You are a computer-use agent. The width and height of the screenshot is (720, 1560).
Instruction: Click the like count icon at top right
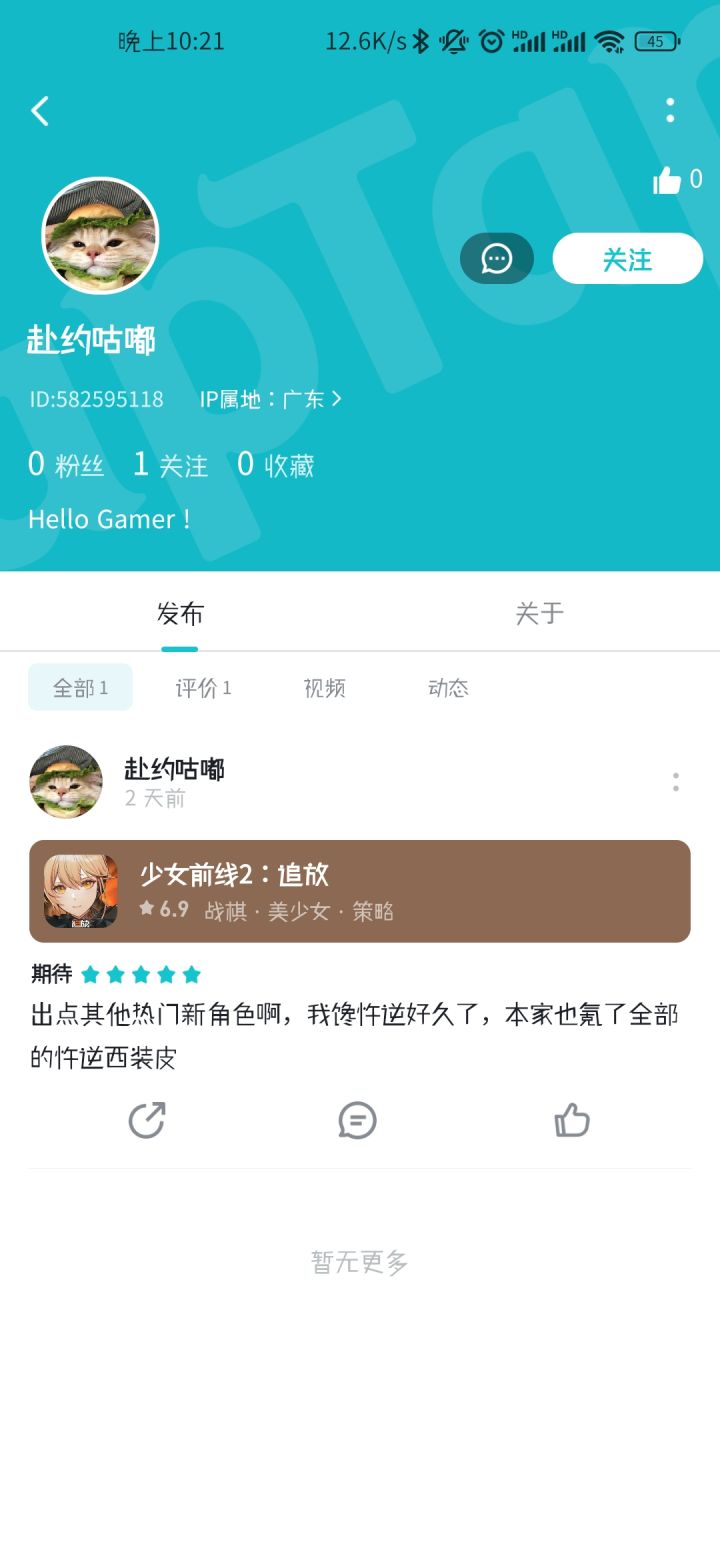coord(667,180)
